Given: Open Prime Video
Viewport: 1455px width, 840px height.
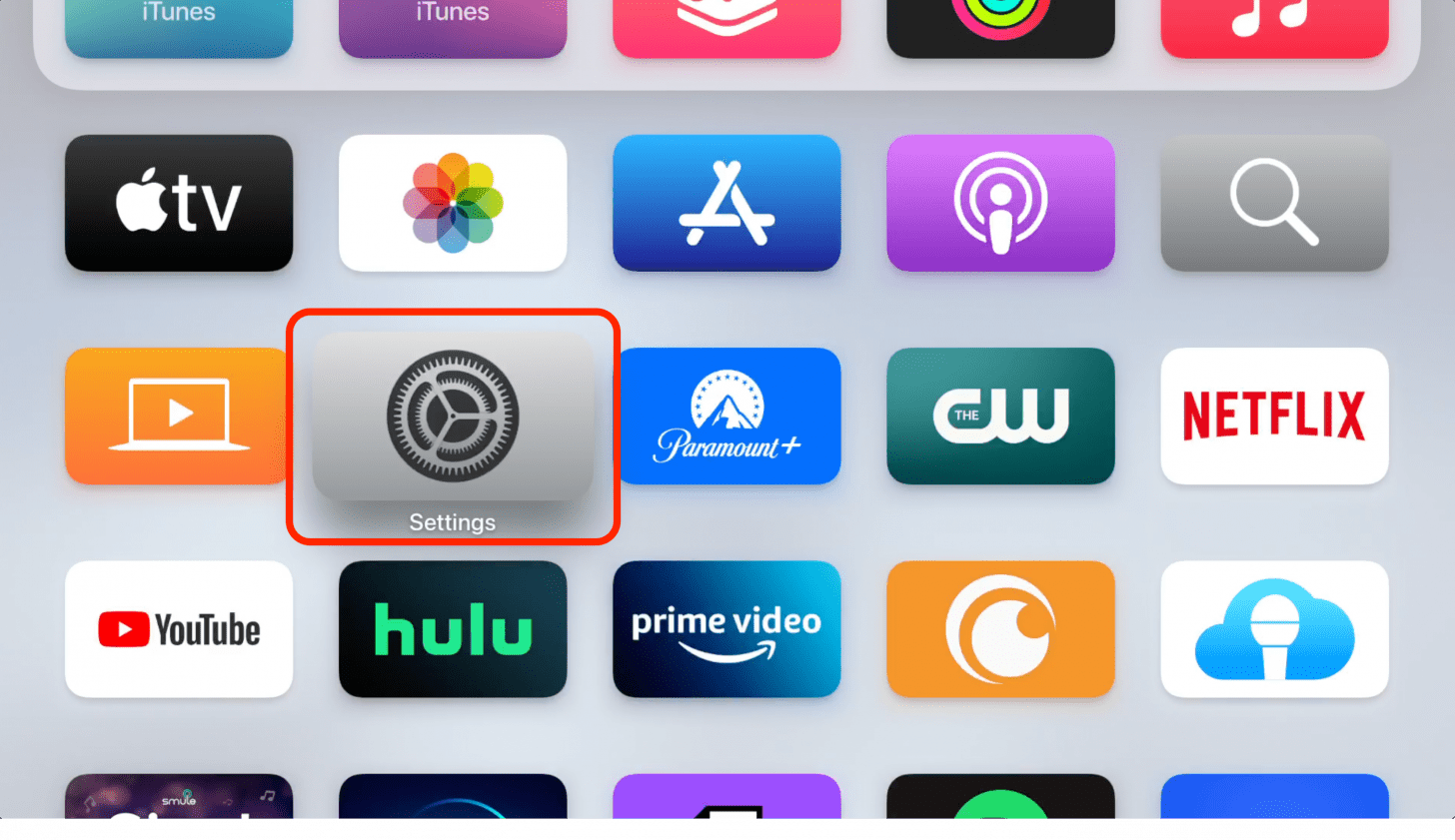Looking at the screenshot, I should coord(727,629).
